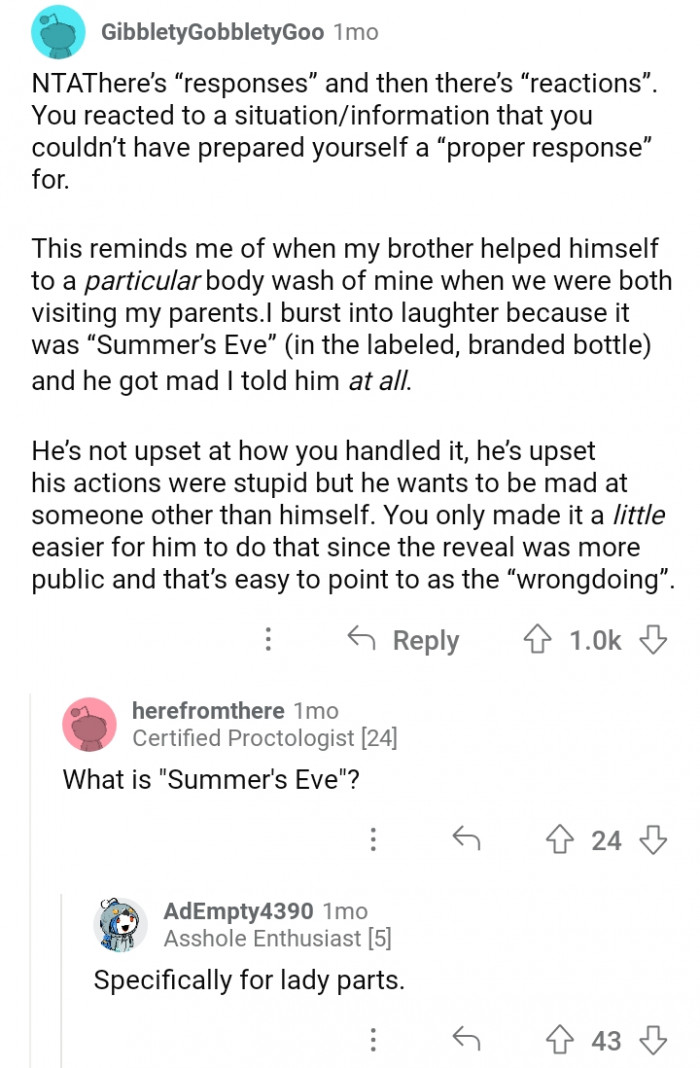Screen dimensions: 700x1068
Task: Open overflow menu on AdEmpty4390's comment
Action: coord(373,1040)
